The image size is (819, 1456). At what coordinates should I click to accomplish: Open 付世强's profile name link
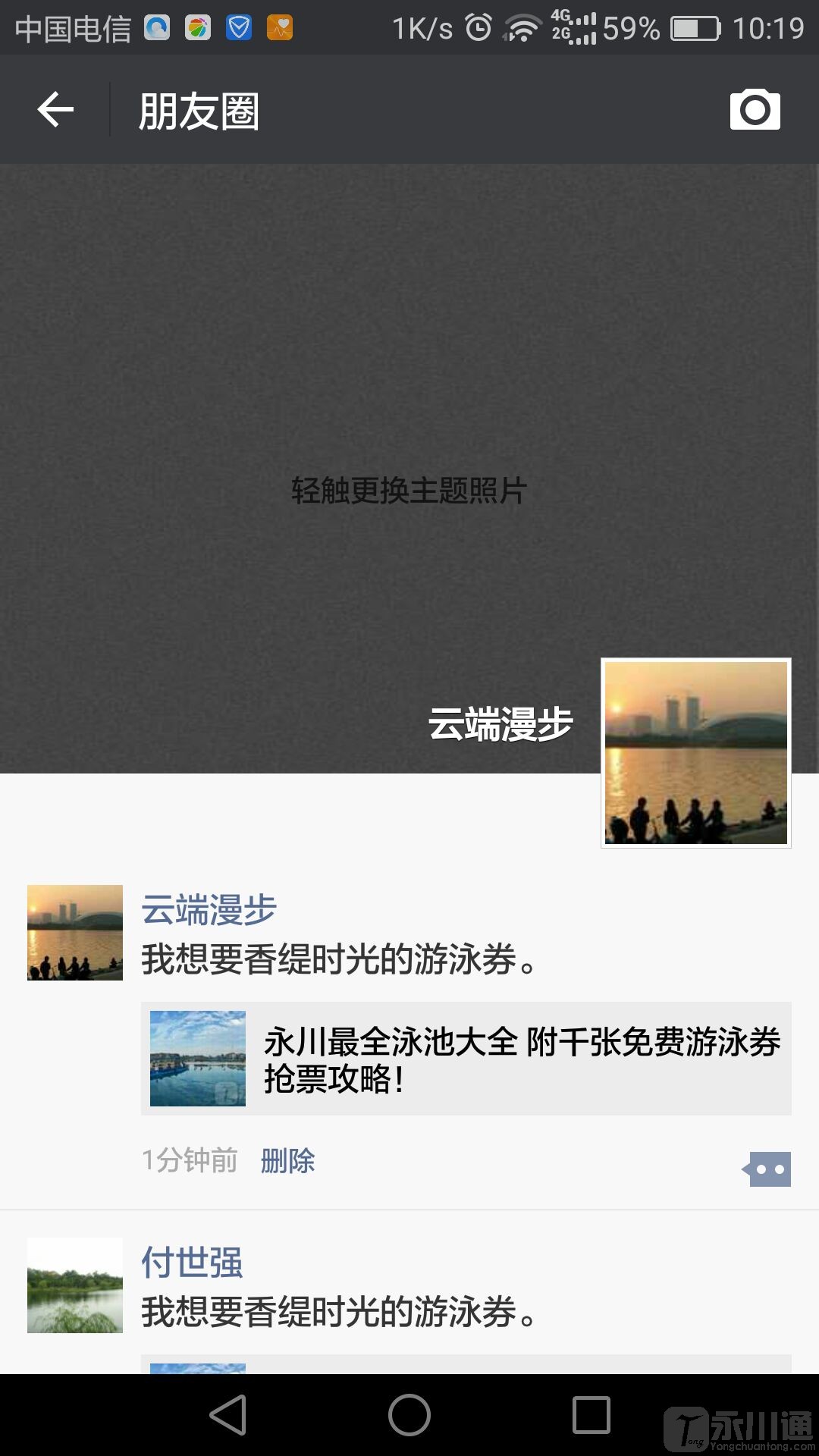tap(192, 1263)
